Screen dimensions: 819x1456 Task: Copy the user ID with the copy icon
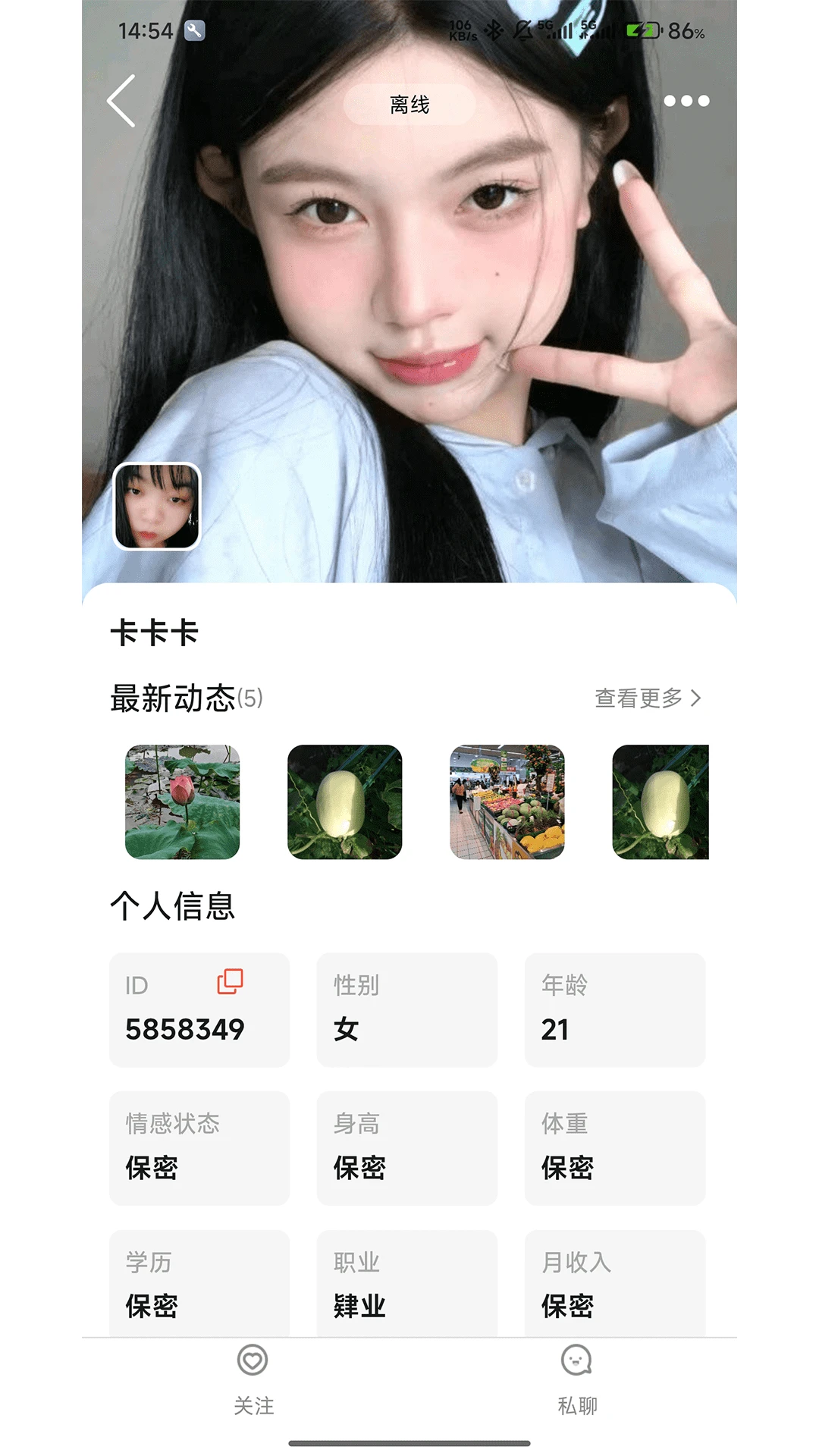230,981
